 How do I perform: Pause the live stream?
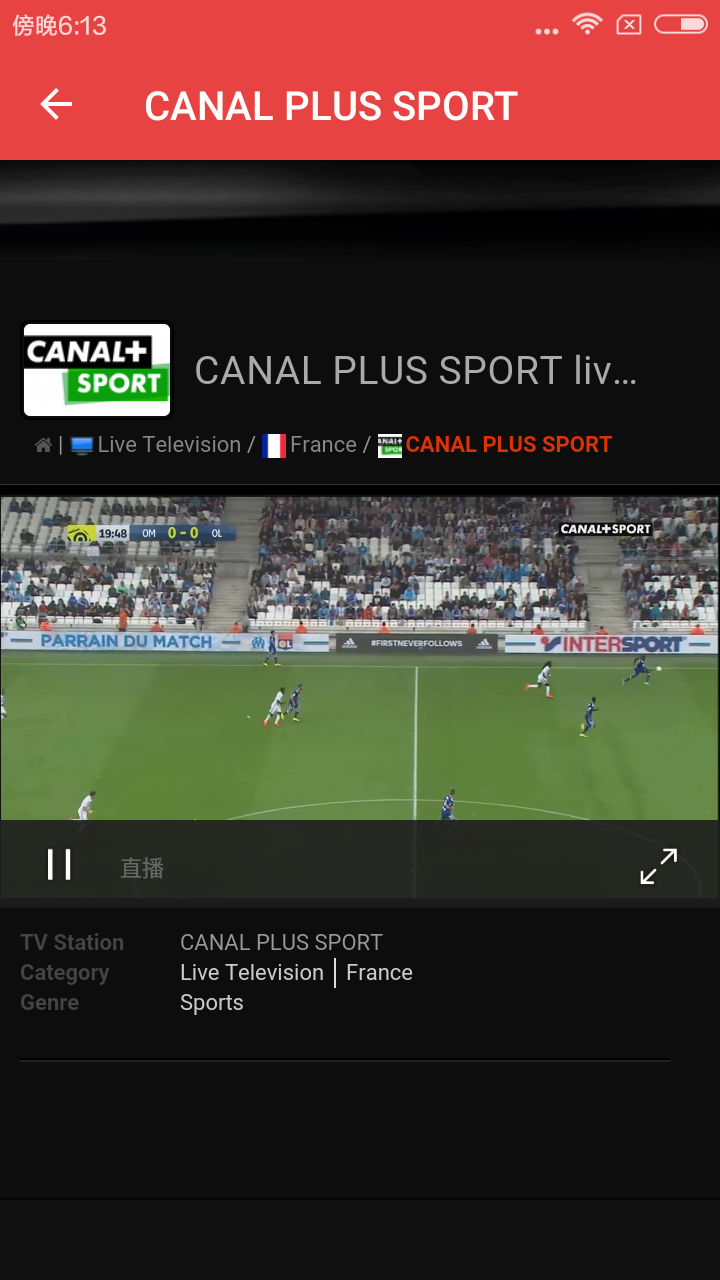pyautogui.click(x=59, y=865)
